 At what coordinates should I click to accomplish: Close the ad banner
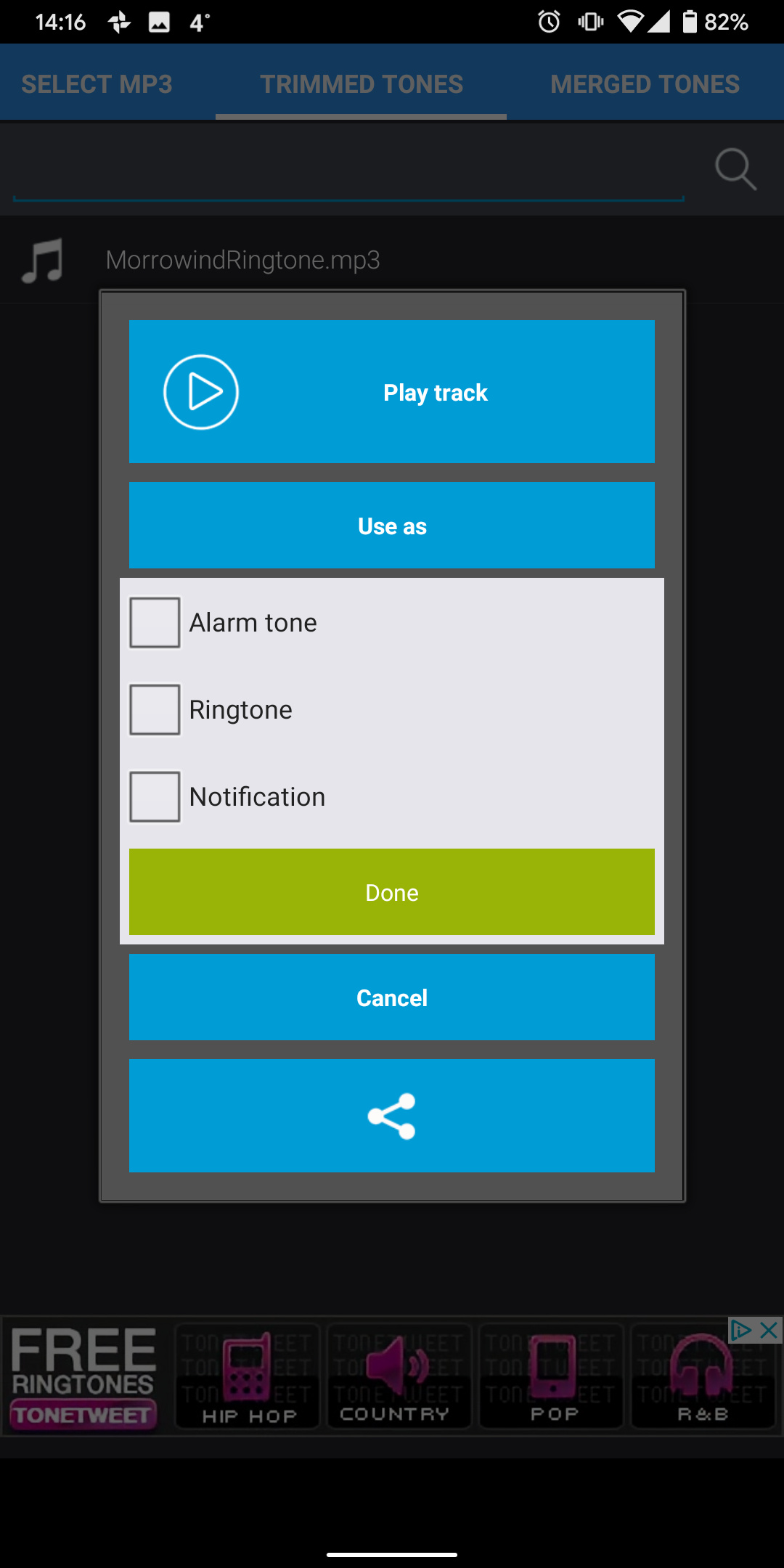pyautogui.click(x=769, y=1331)
